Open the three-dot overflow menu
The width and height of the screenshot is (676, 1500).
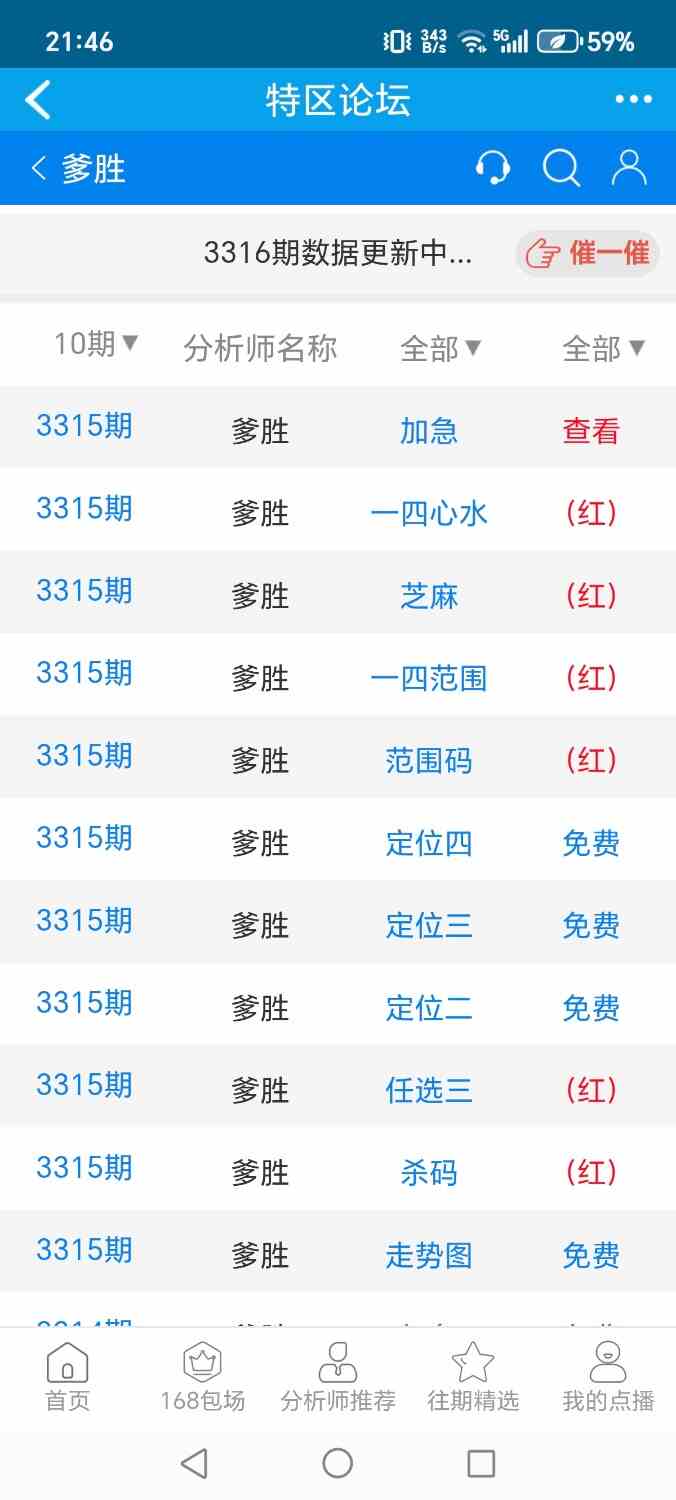[x=633, y=100]
